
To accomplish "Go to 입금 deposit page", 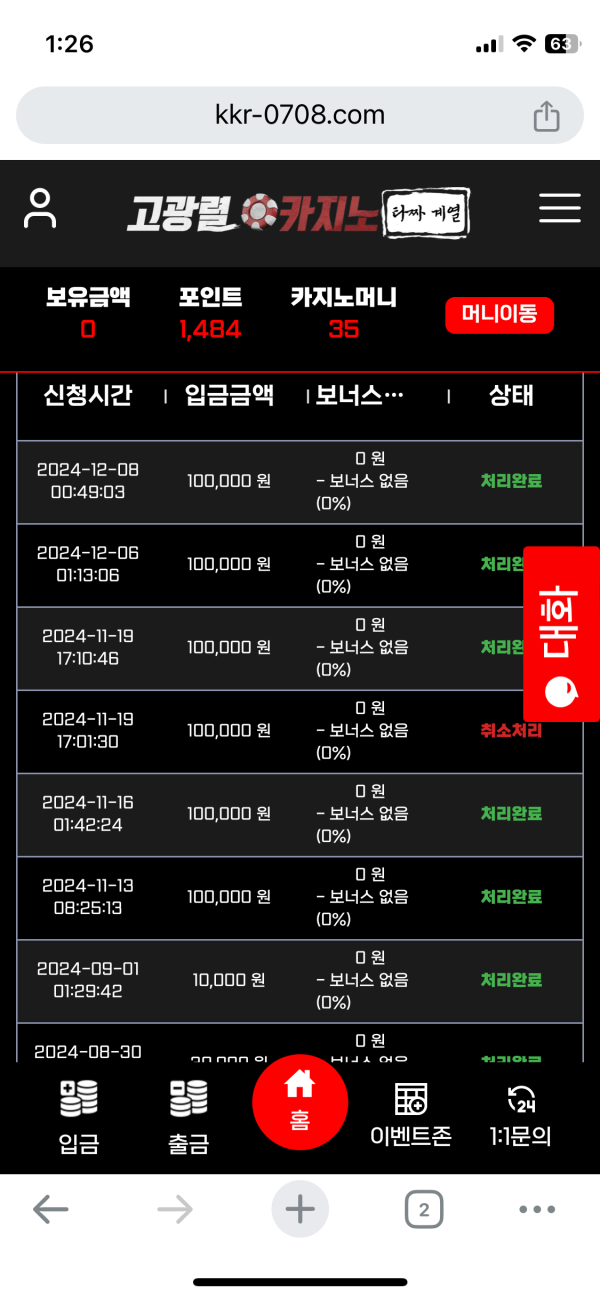I will (x=79, y=1115).
